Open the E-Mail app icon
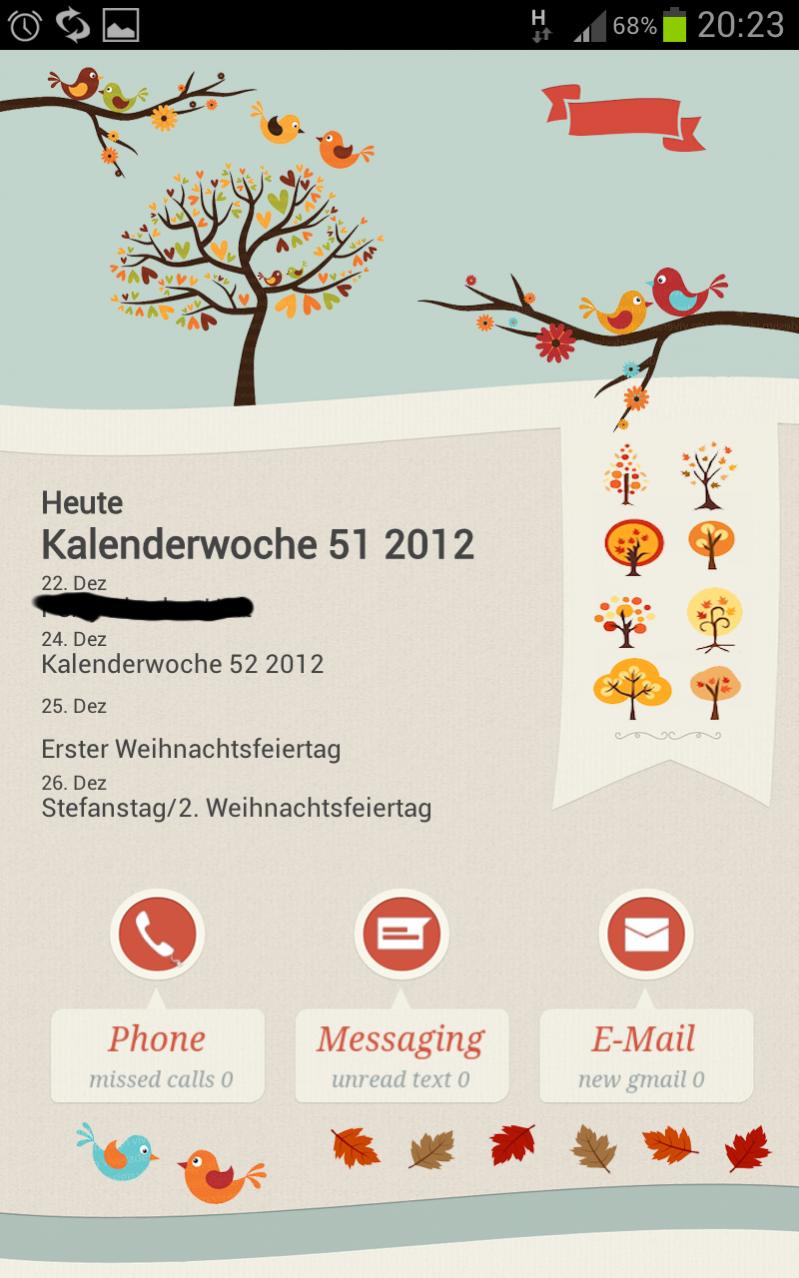 [x=645, y=936]
